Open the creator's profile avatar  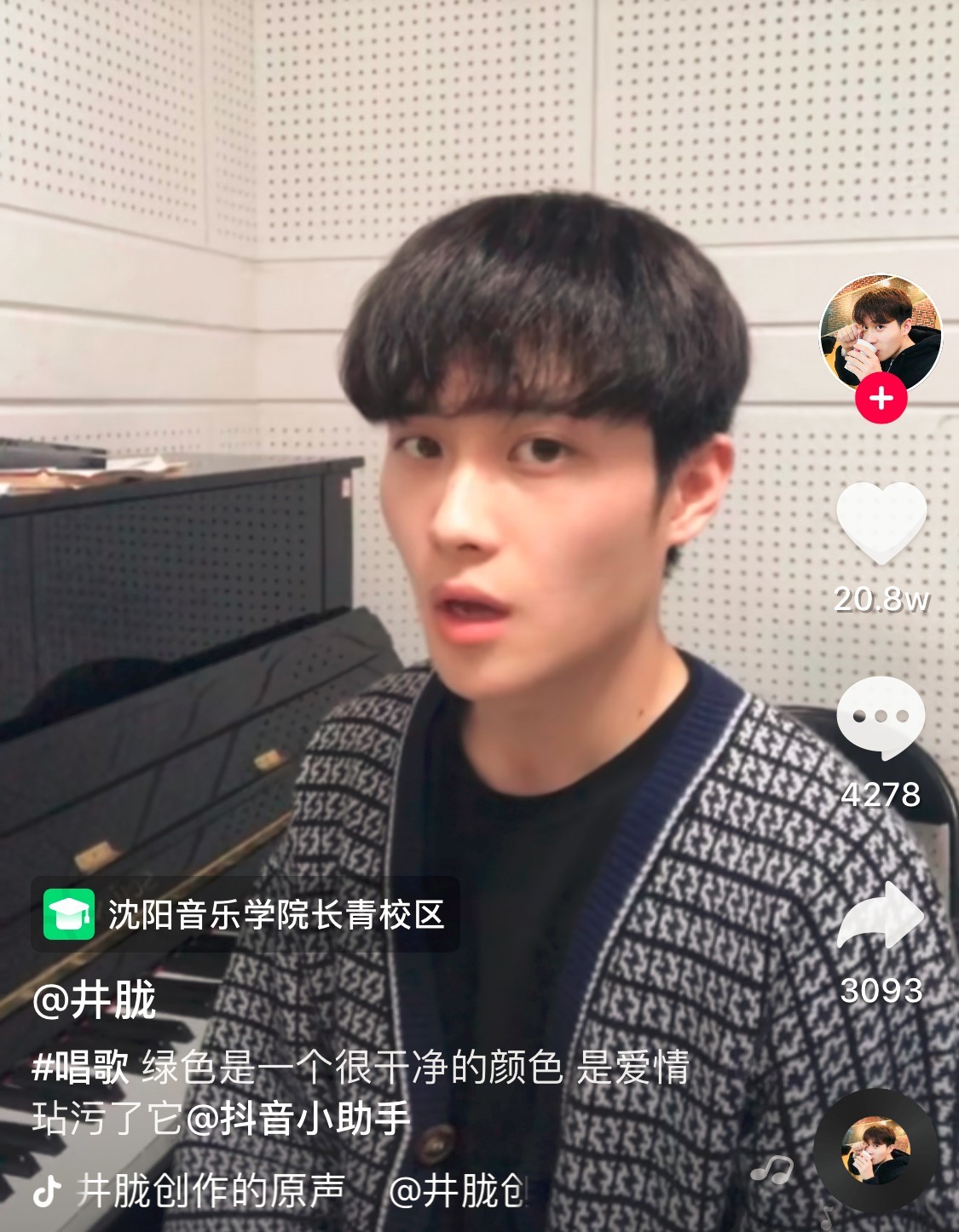(x=881, y=332)
